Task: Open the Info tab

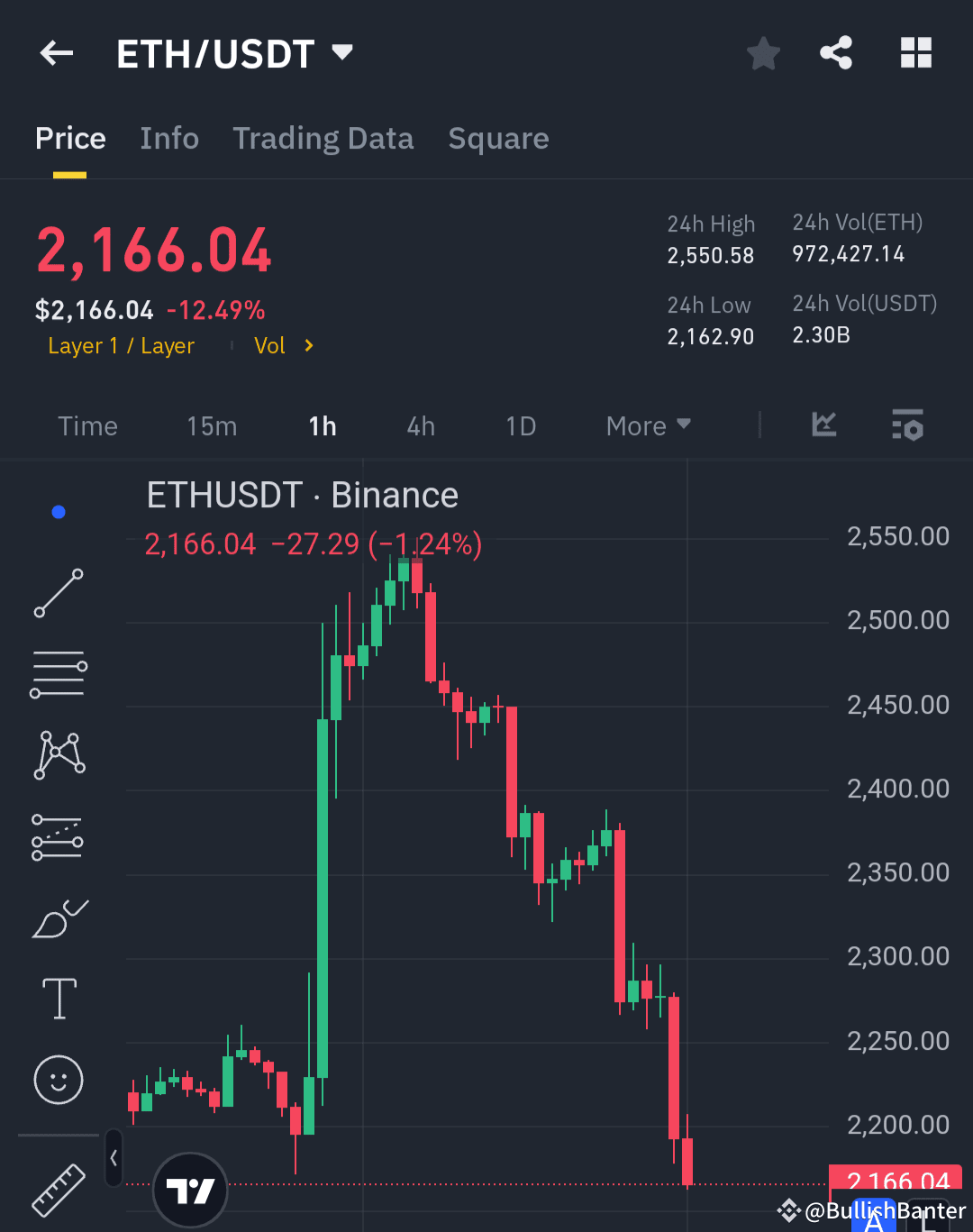Action: click(169, 139)
